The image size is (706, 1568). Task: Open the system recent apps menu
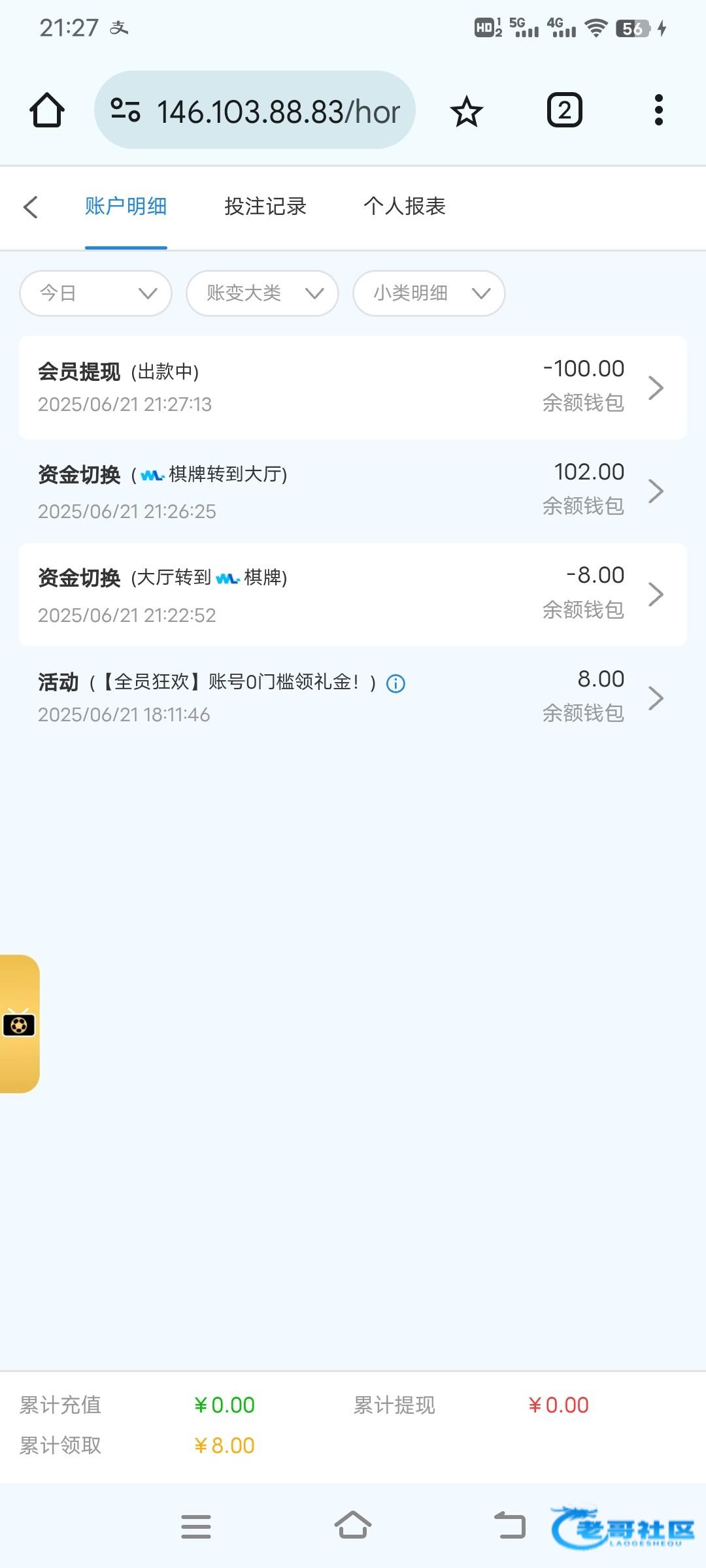(196, 1527)
